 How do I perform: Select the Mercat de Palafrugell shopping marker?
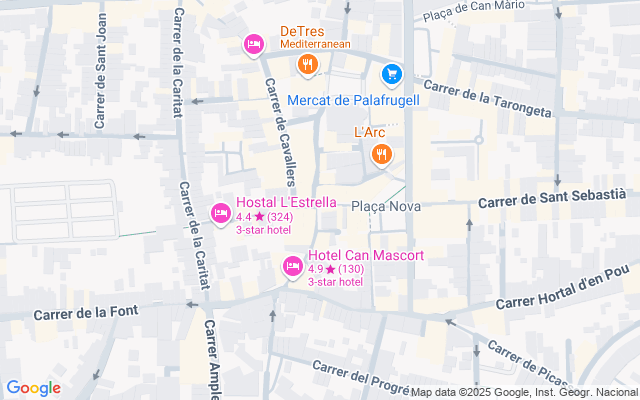tap(391, 74)
